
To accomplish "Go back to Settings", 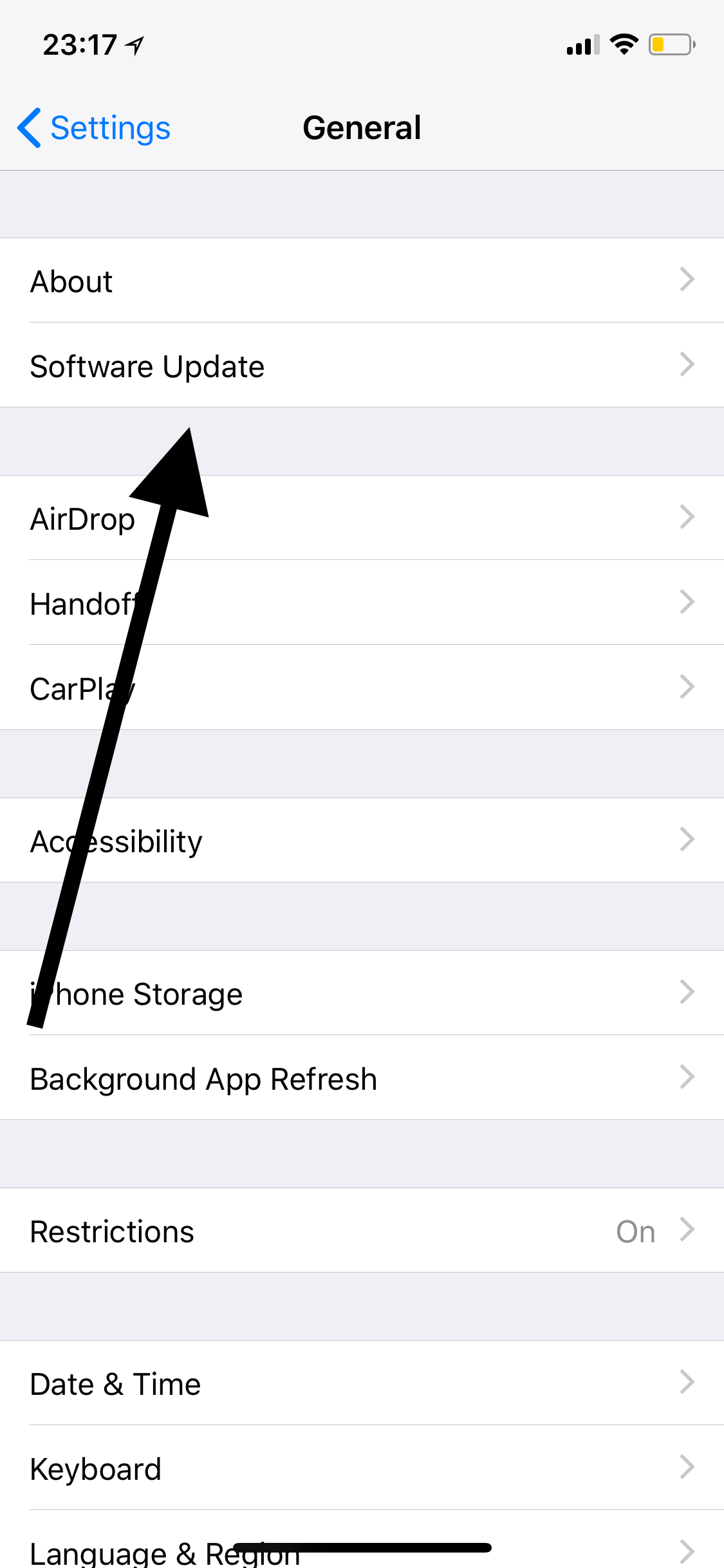I will point(94,127).
